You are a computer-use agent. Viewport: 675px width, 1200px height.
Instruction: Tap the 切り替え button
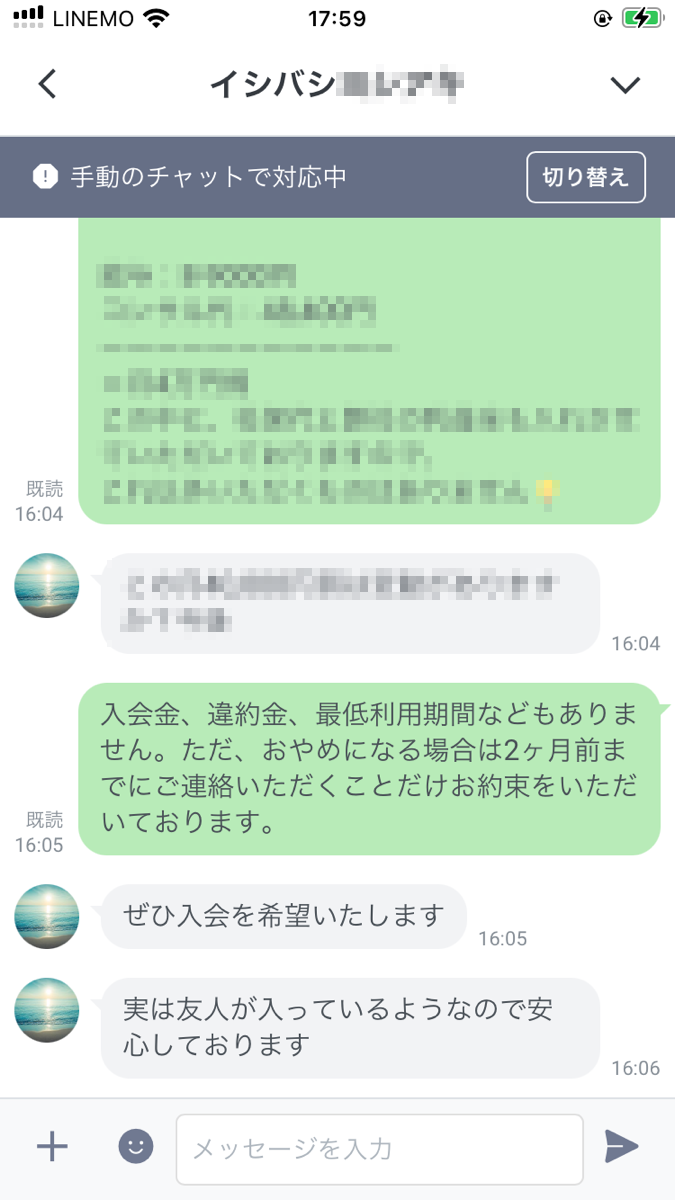tap(585, 178)
